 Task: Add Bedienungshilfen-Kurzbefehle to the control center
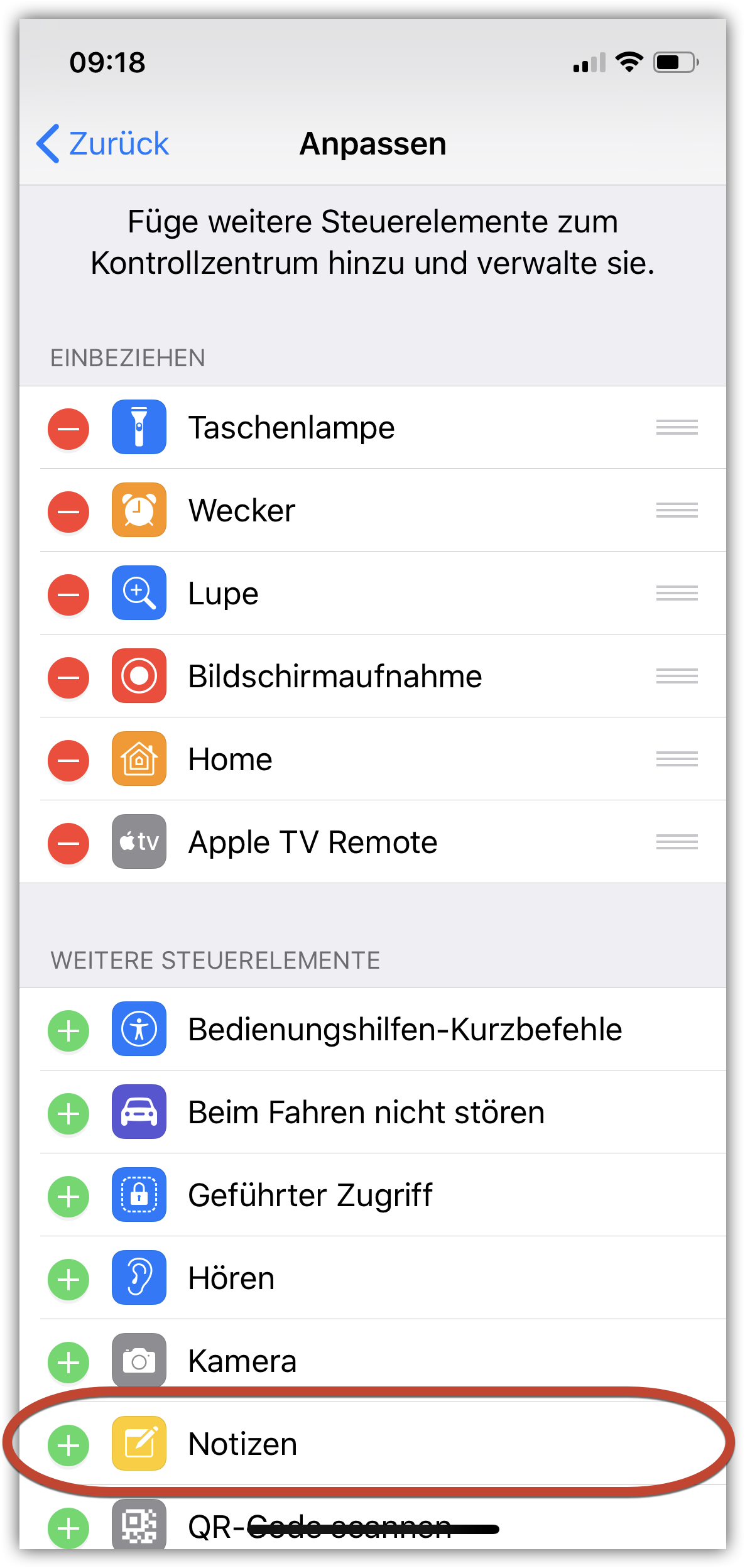pos(68,1031)
